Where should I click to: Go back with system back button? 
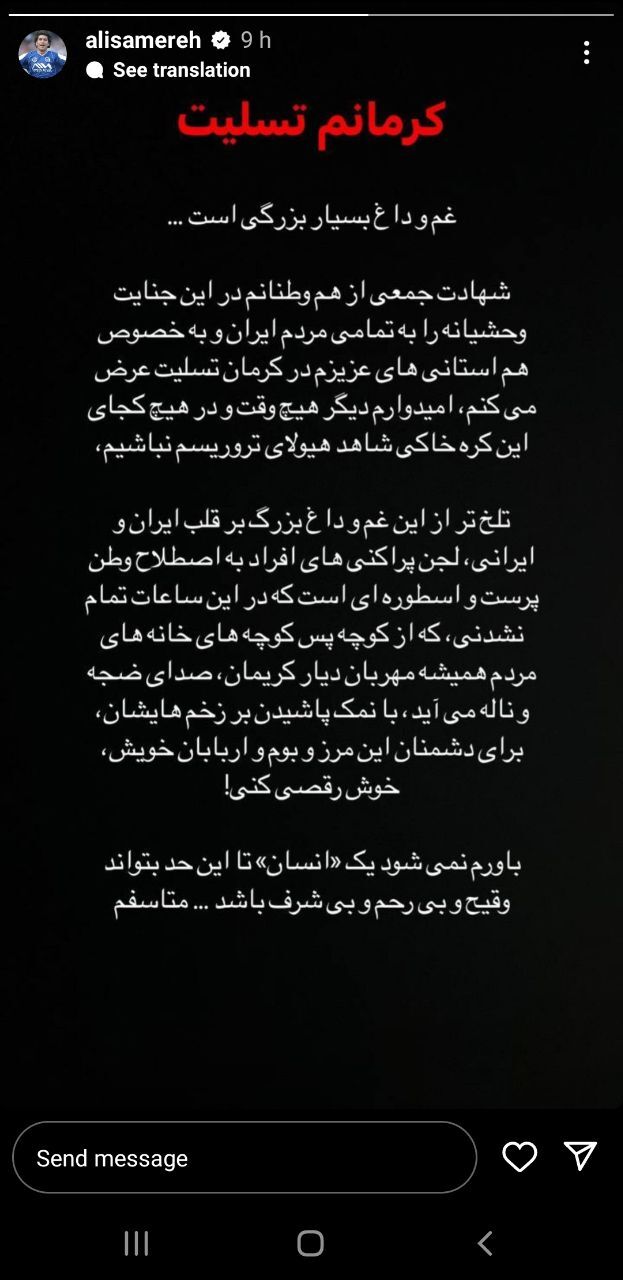tap(485, 1243)
